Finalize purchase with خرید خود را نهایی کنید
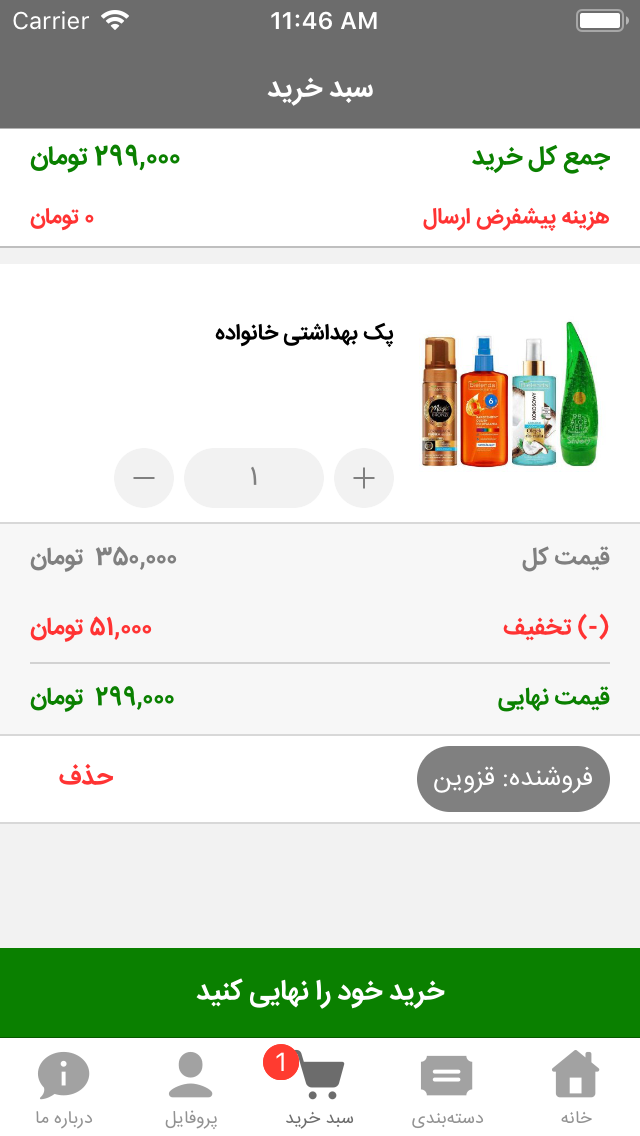This screenshot has height=1136, width=640. coord(320,992)
